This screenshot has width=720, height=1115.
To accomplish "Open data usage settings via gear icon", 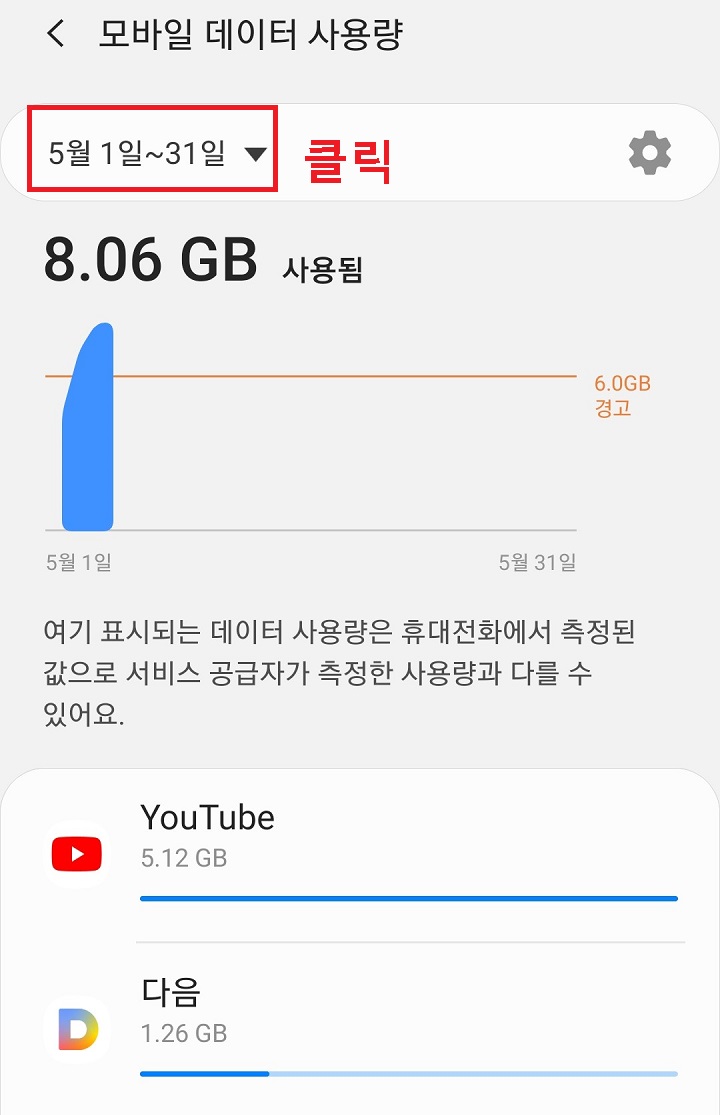I will [x=650, y=152].
